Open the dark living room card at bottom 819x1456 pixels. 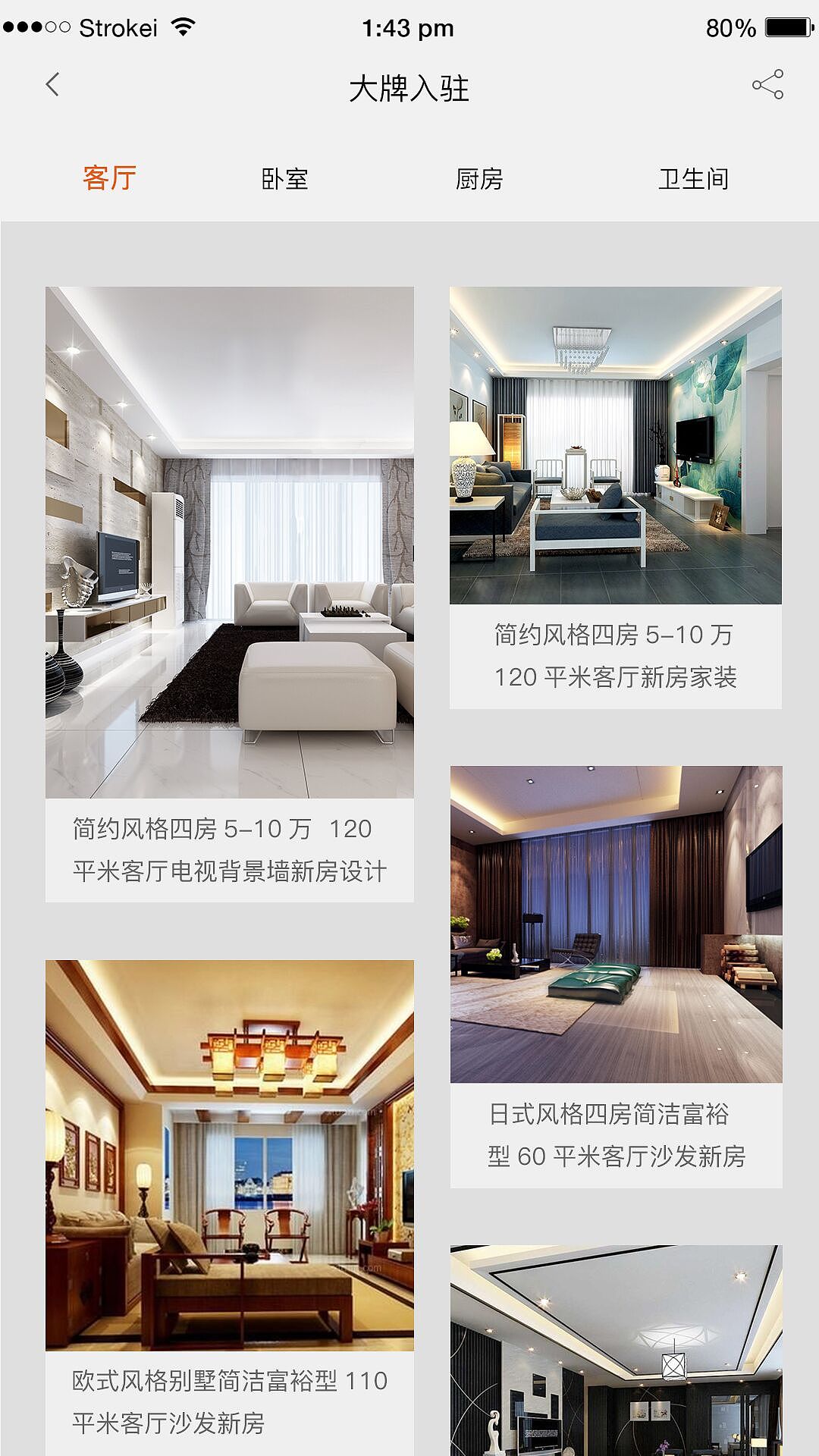tap(616, 1350)
